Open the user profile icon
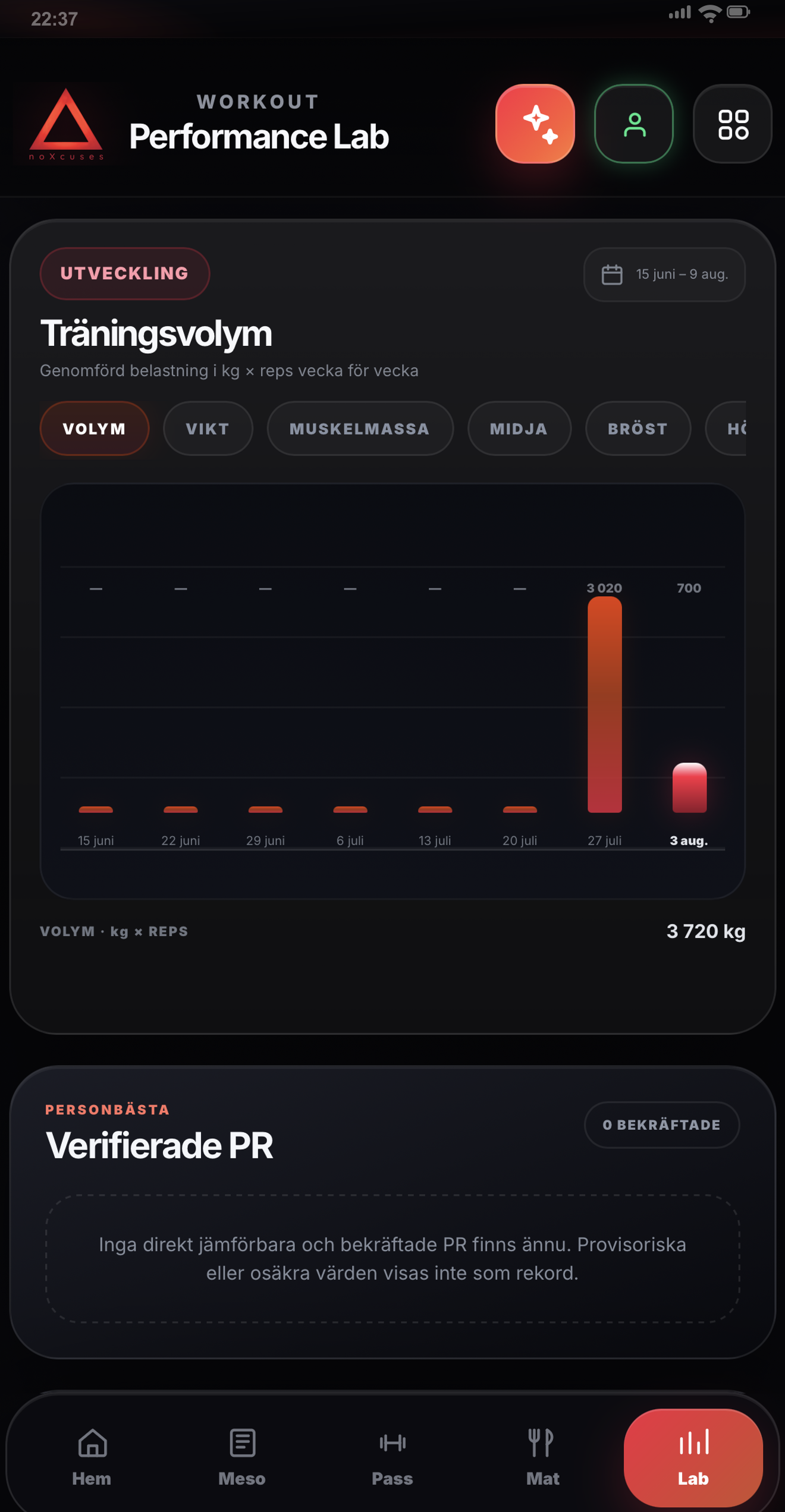This screenshot has width=785, height=1512. coord(634,124)
